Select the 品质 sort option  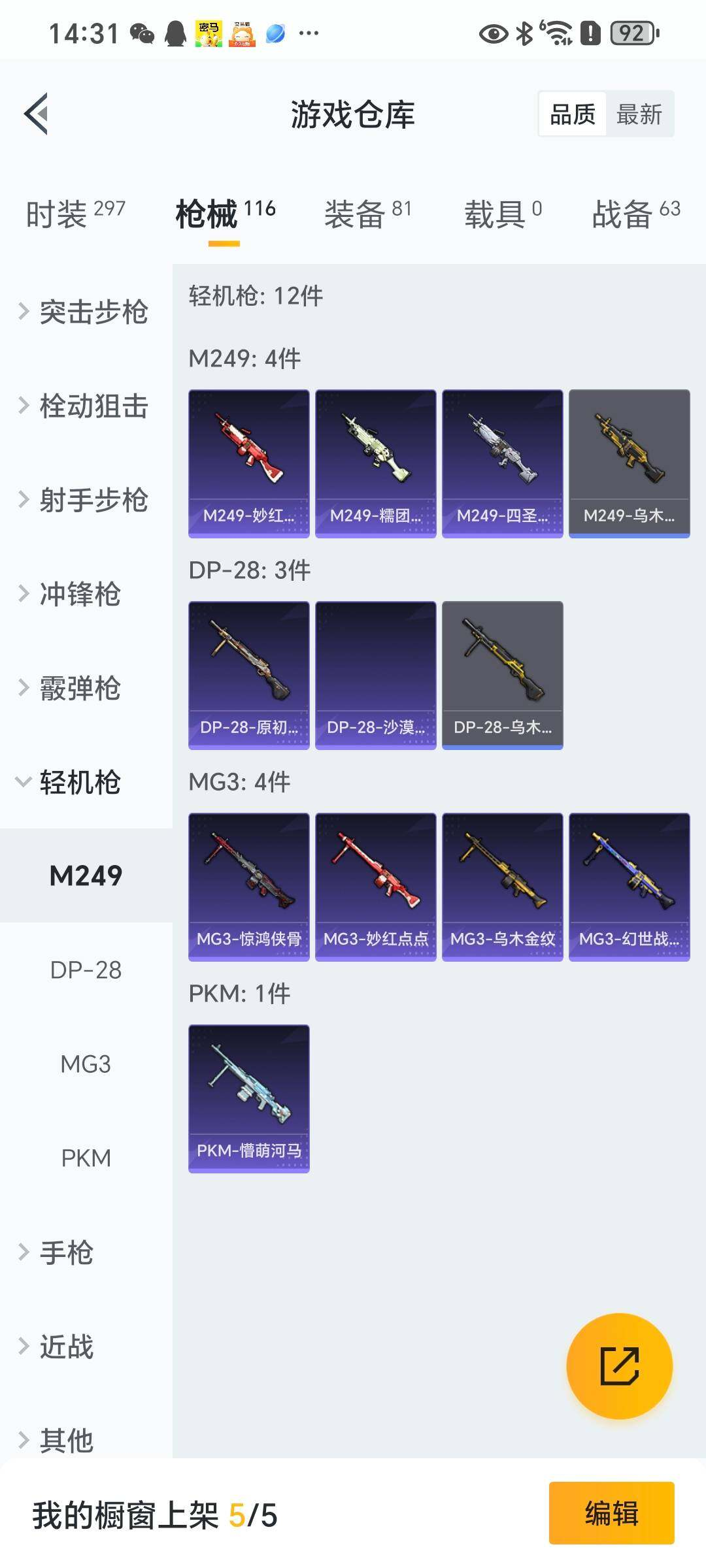(x=573, y=114)
